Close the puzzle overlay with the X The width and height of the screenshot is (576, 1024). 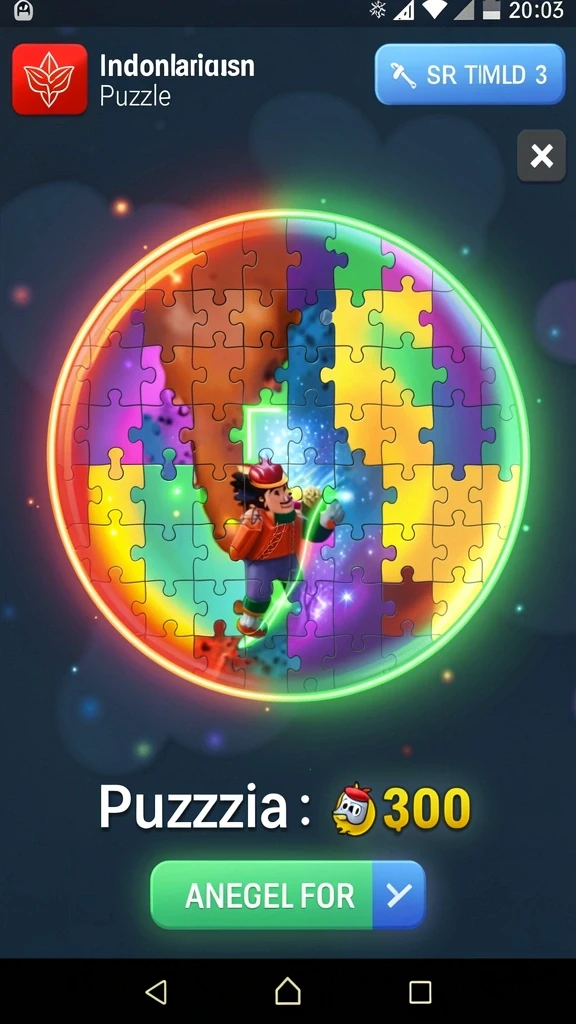pos(541,156)
